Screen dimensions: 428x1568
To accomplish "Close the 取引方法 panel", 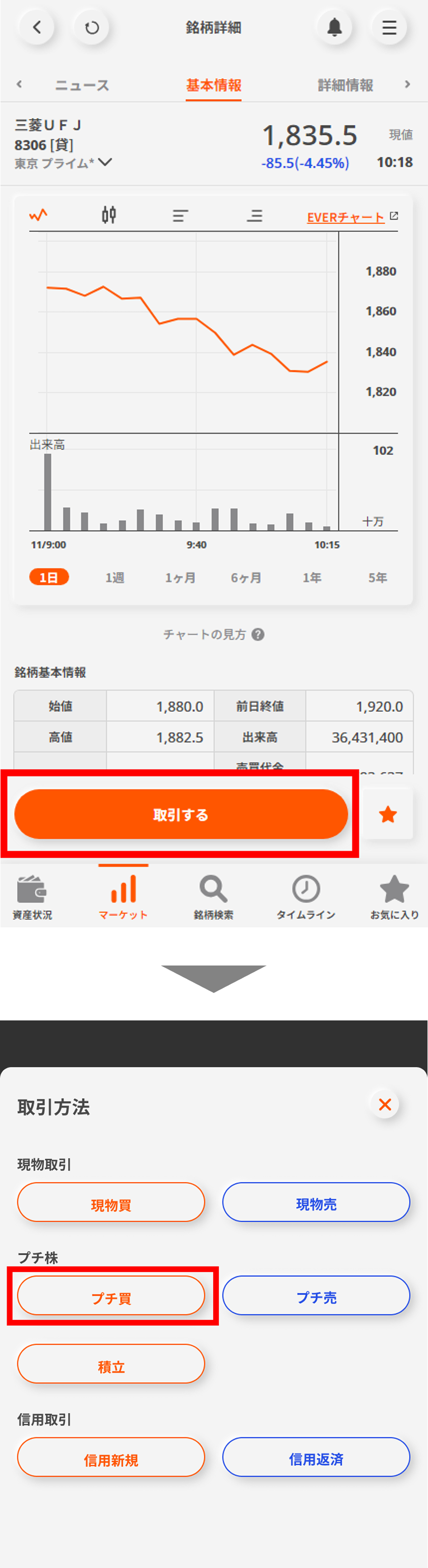I will (x=385, y=1104).
